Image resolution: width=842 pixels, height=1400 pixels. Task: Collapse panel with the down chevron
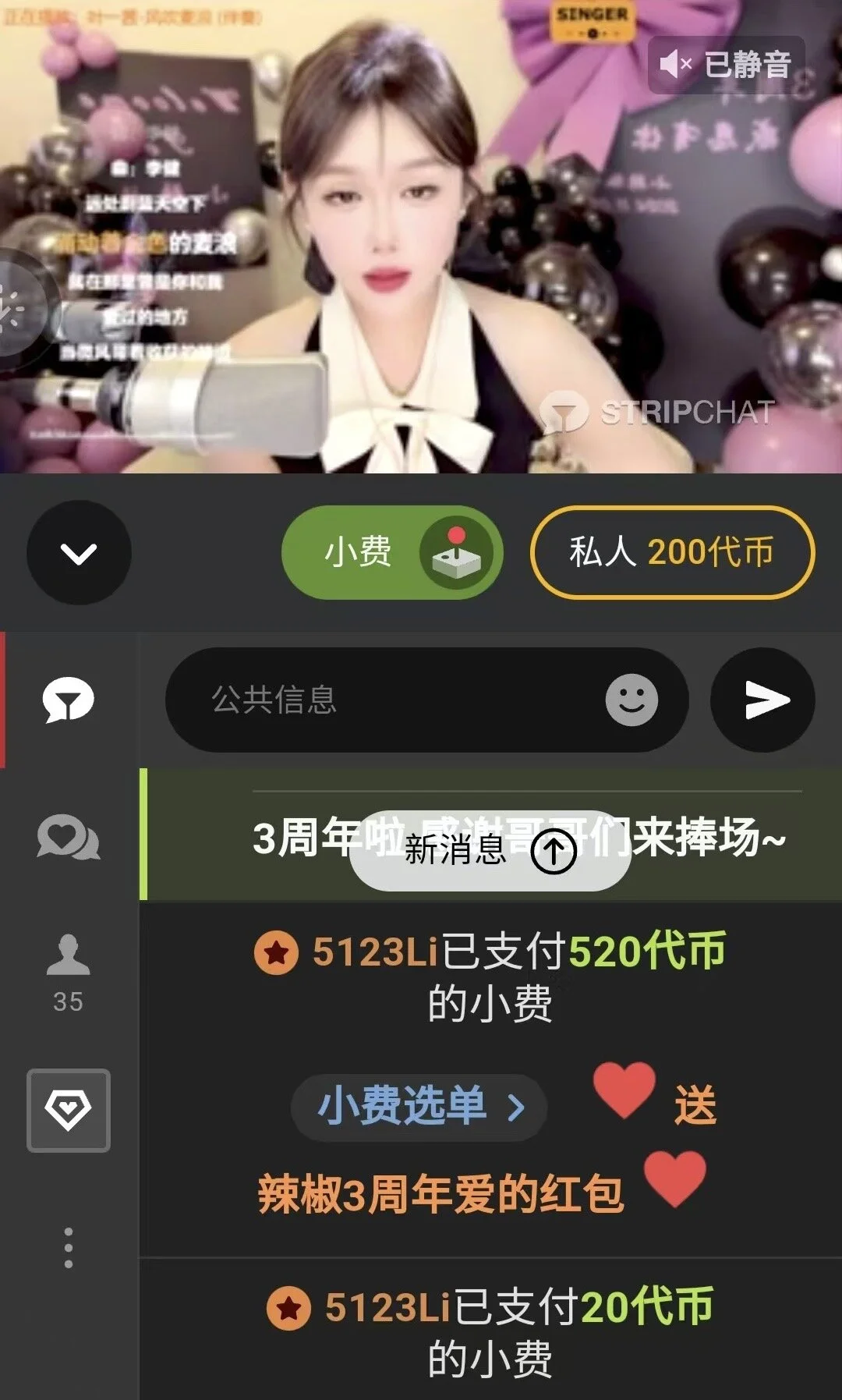[79, 553]
